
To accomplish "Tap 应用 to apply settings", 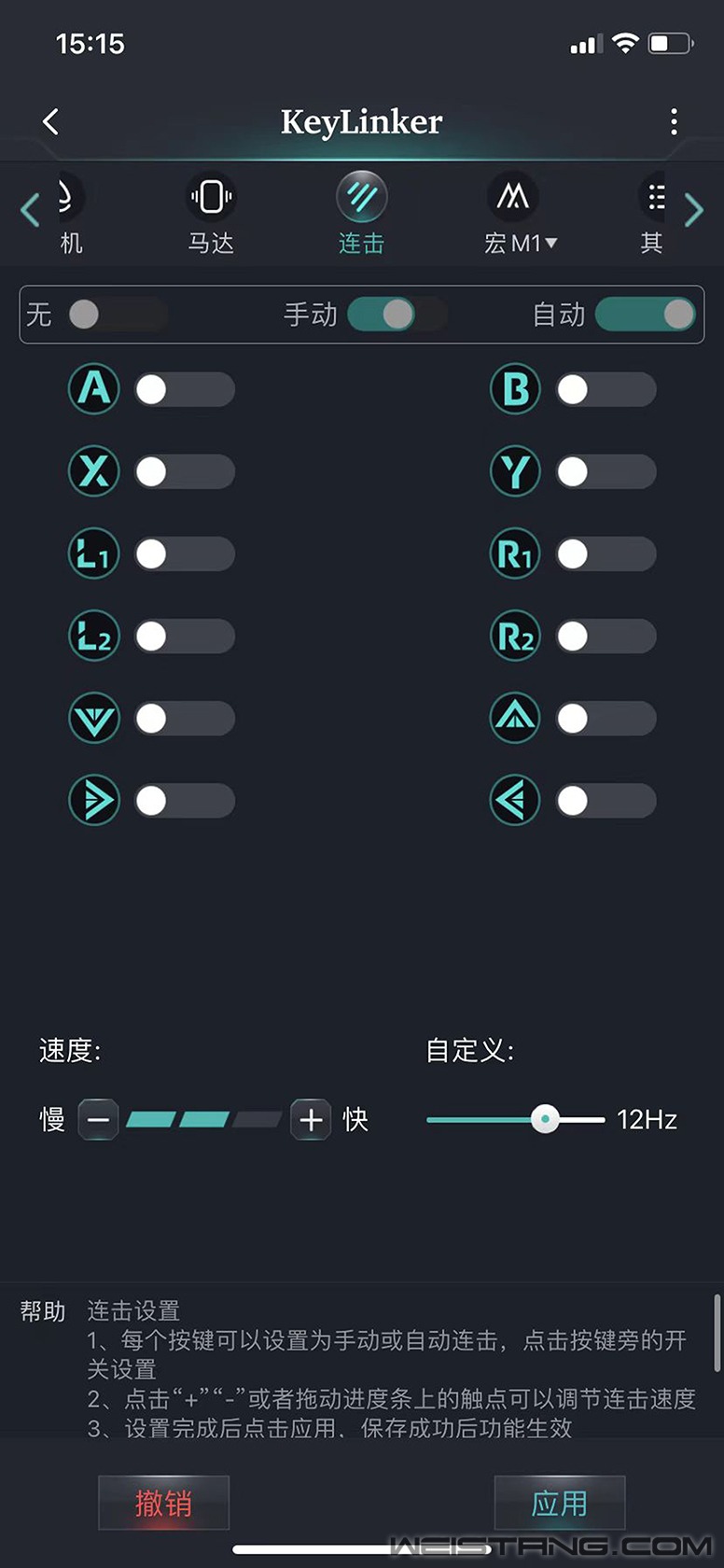I will click(559, 1504).
